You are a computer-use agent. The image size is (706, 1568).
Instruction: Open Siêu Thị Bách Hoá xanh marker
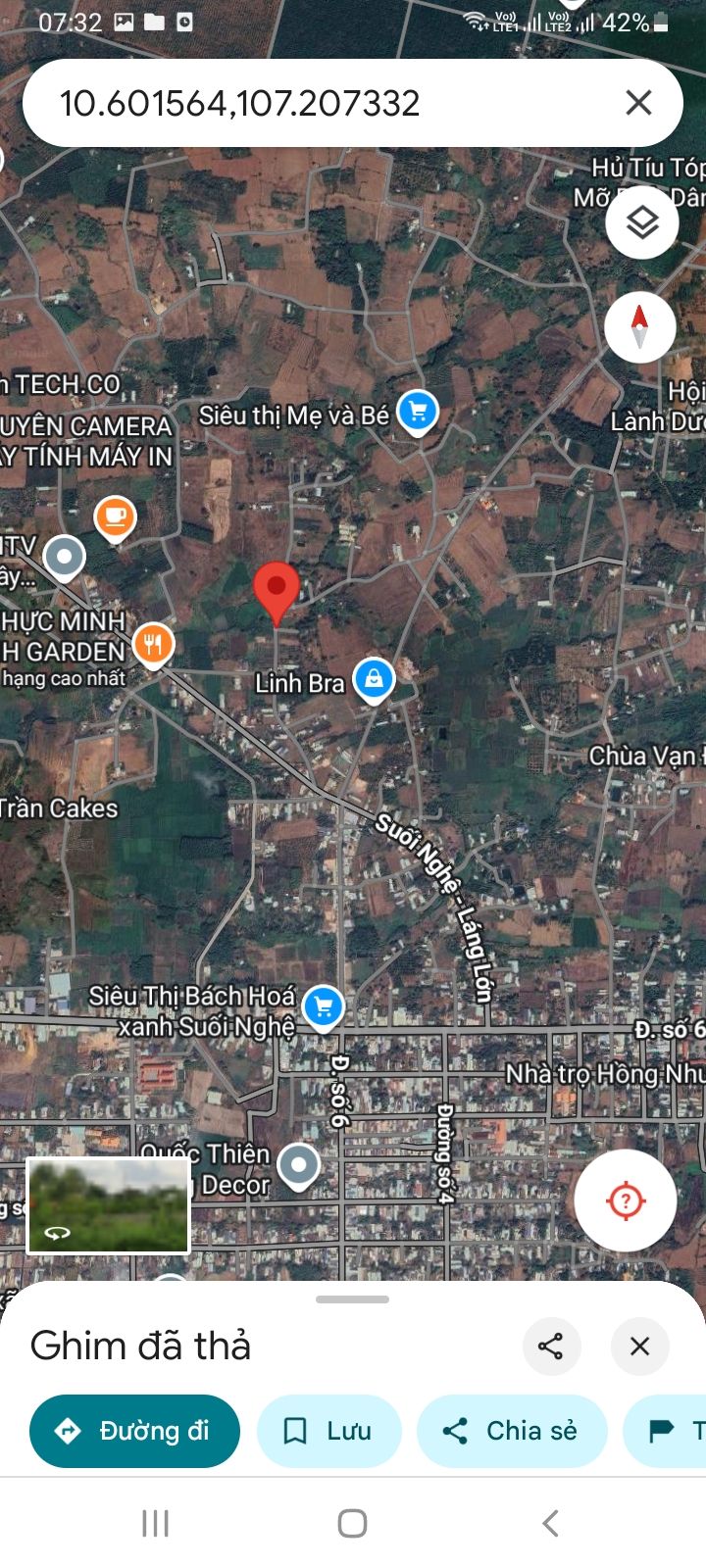click(323, 1006)
